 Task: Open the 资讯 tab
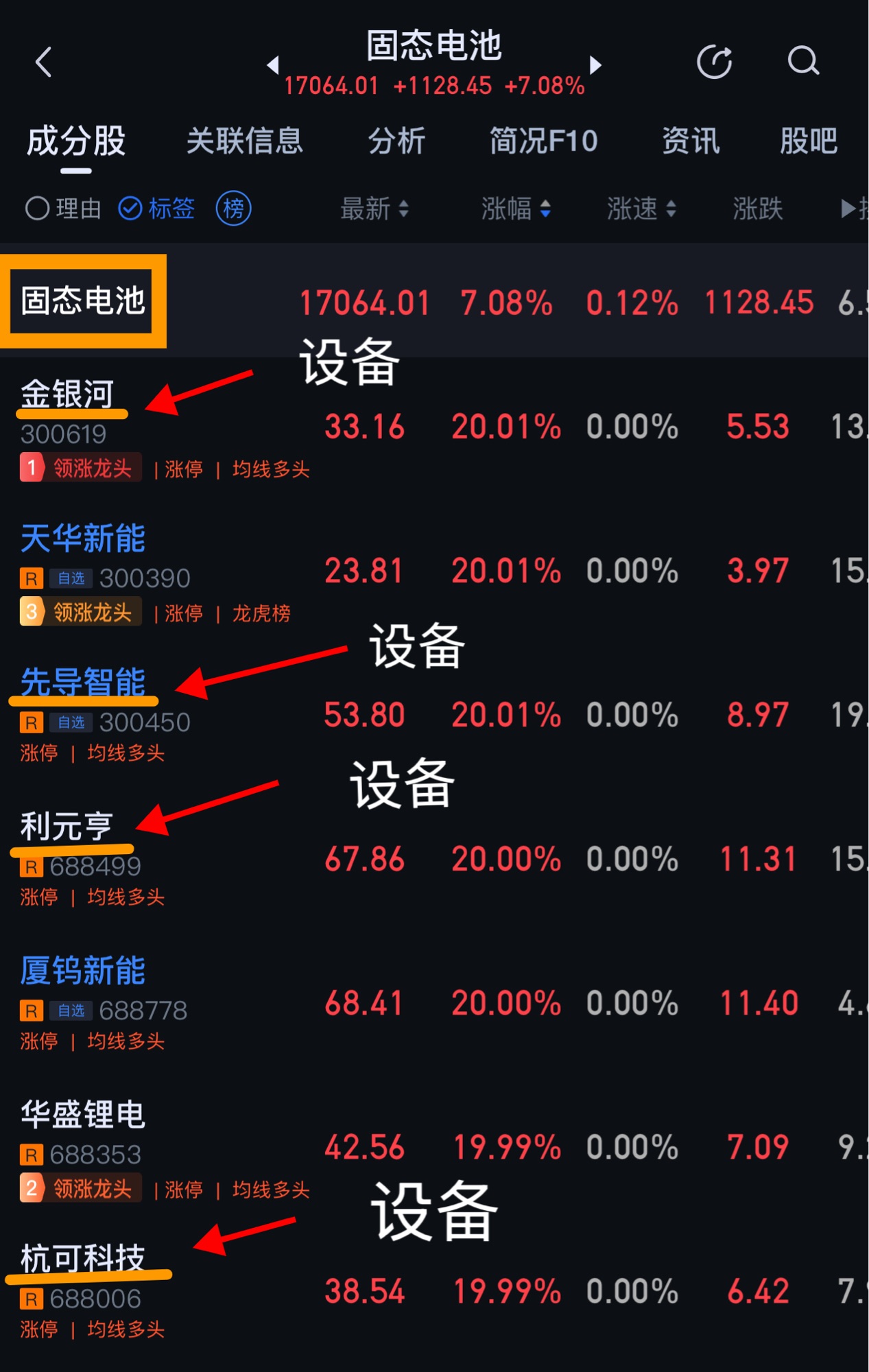pos(691,141)
